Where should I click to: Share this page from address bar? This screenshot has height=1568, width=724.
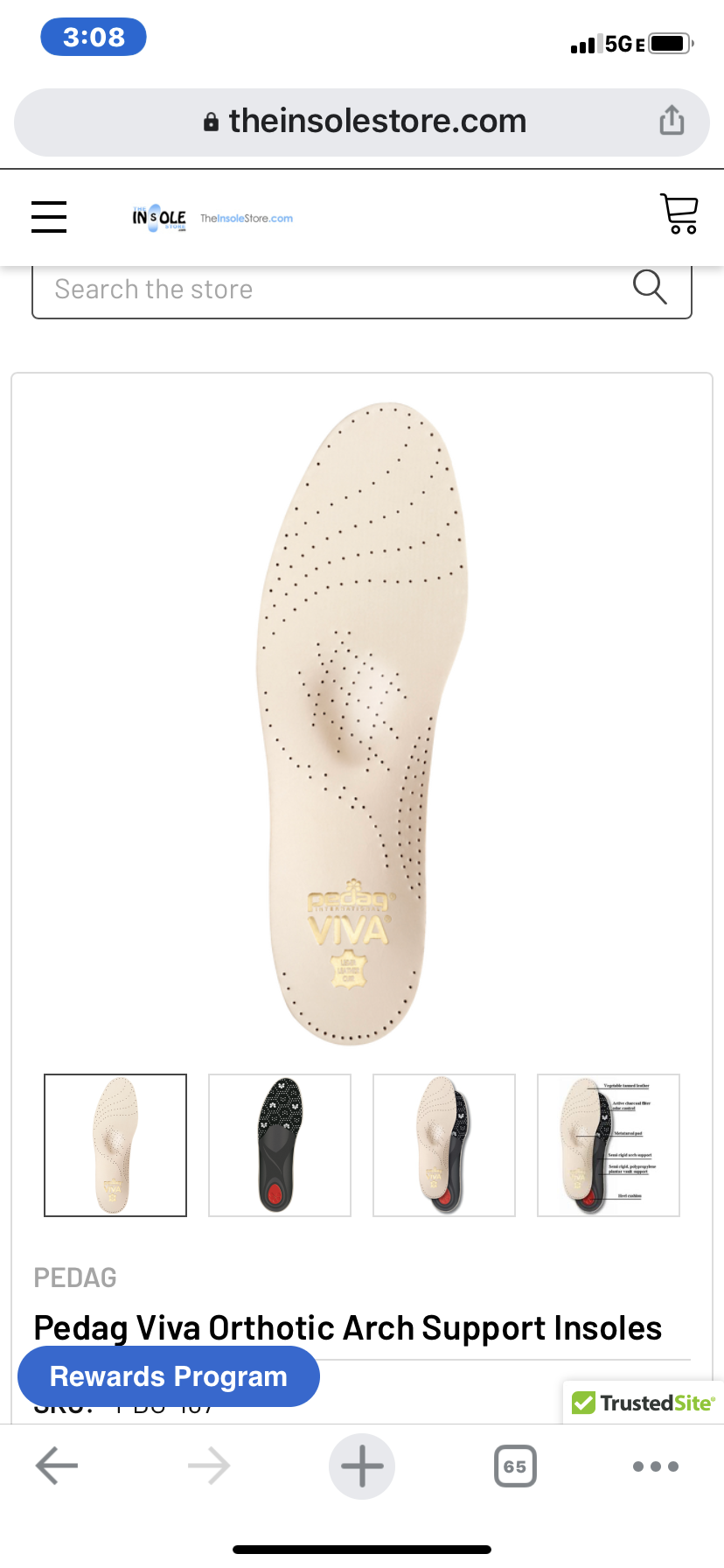click(671, 121)
